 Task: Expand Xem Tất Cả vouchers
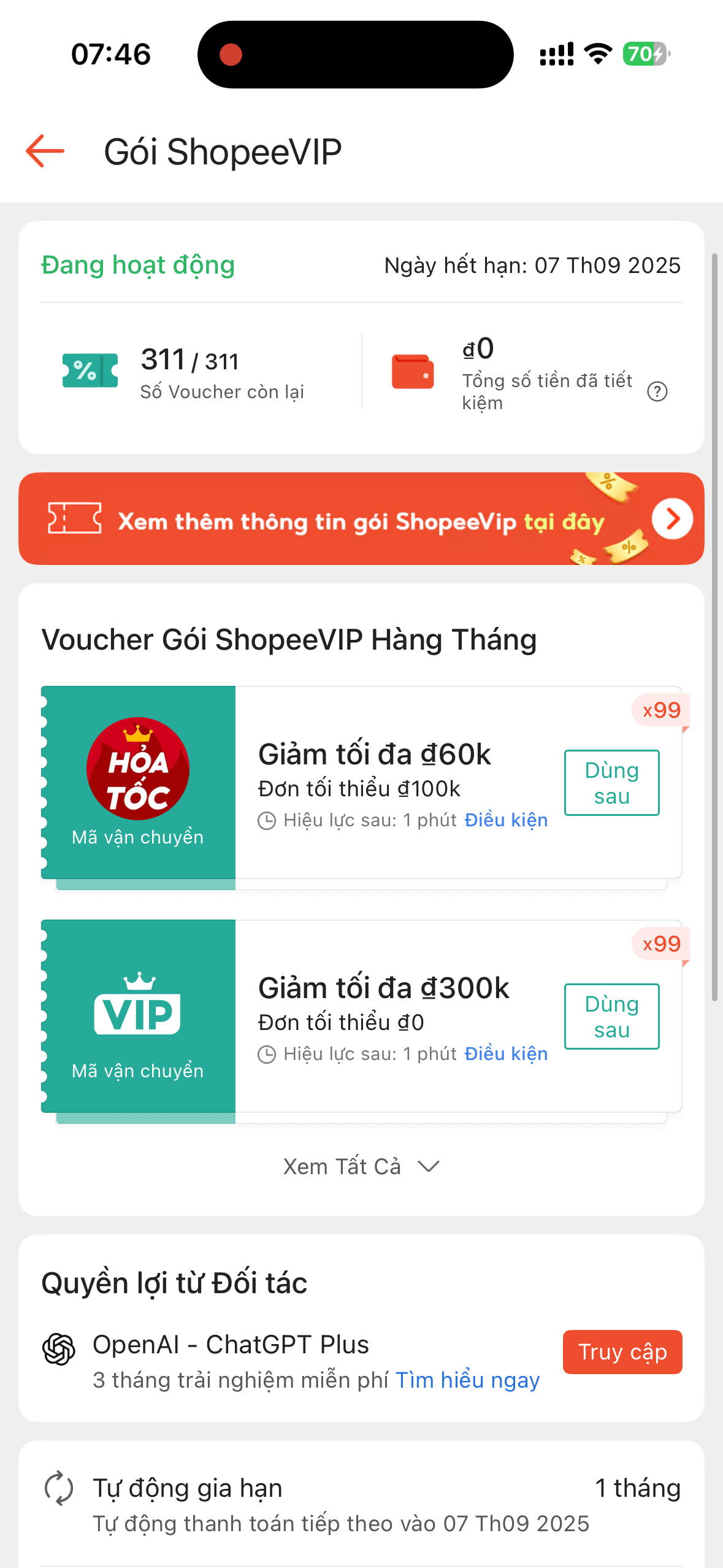361,1166
